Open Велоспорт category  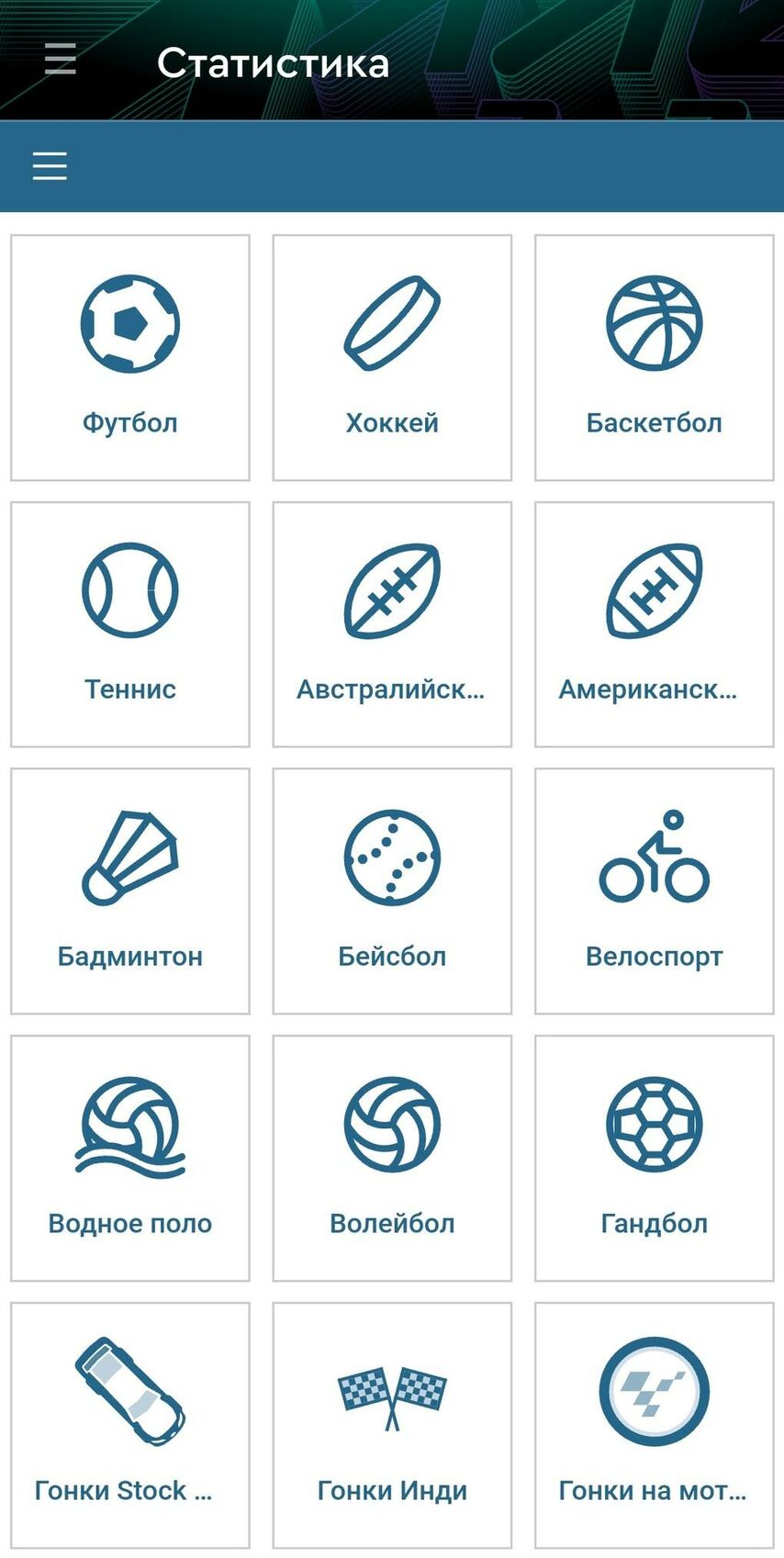[655, 891]
